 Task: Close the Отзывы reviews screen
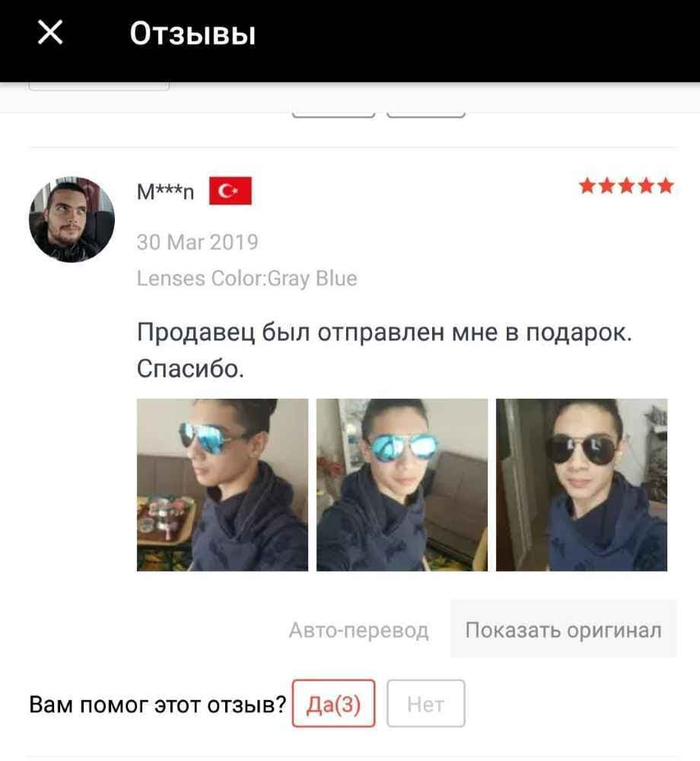(x=50, y=34)
